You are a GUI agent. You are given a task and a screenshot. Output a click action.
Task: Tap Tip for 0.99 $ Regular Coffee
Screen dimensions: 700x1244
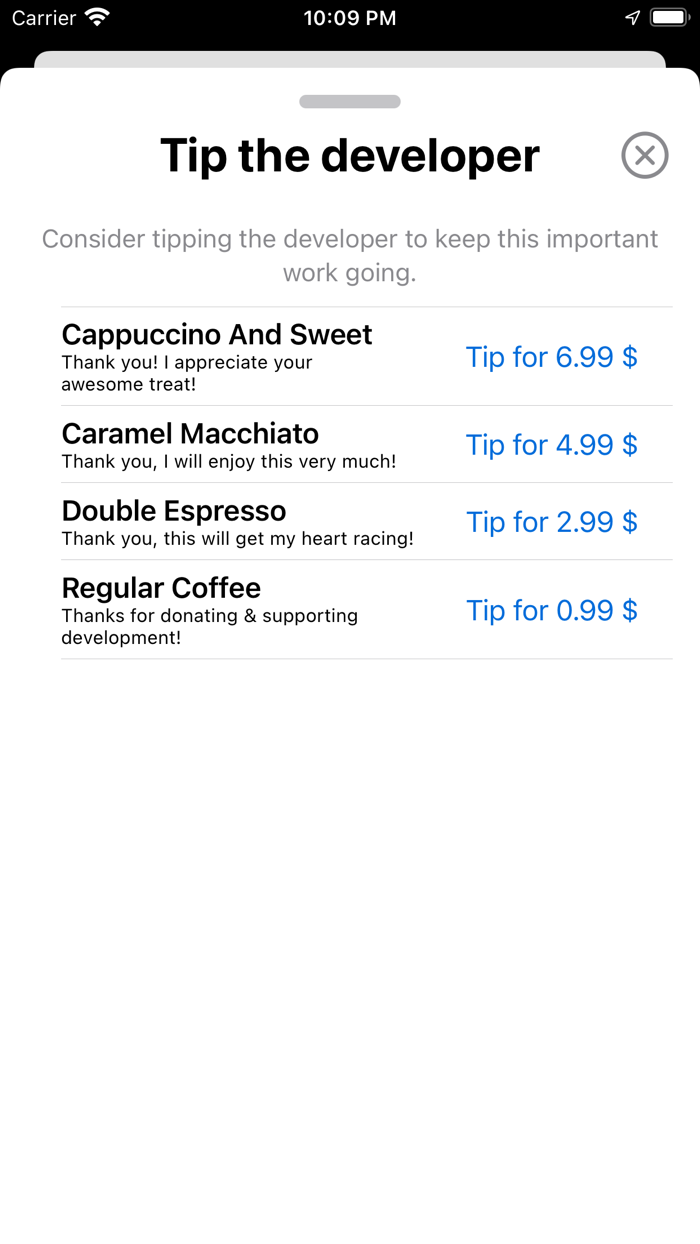tap(551, 610)
